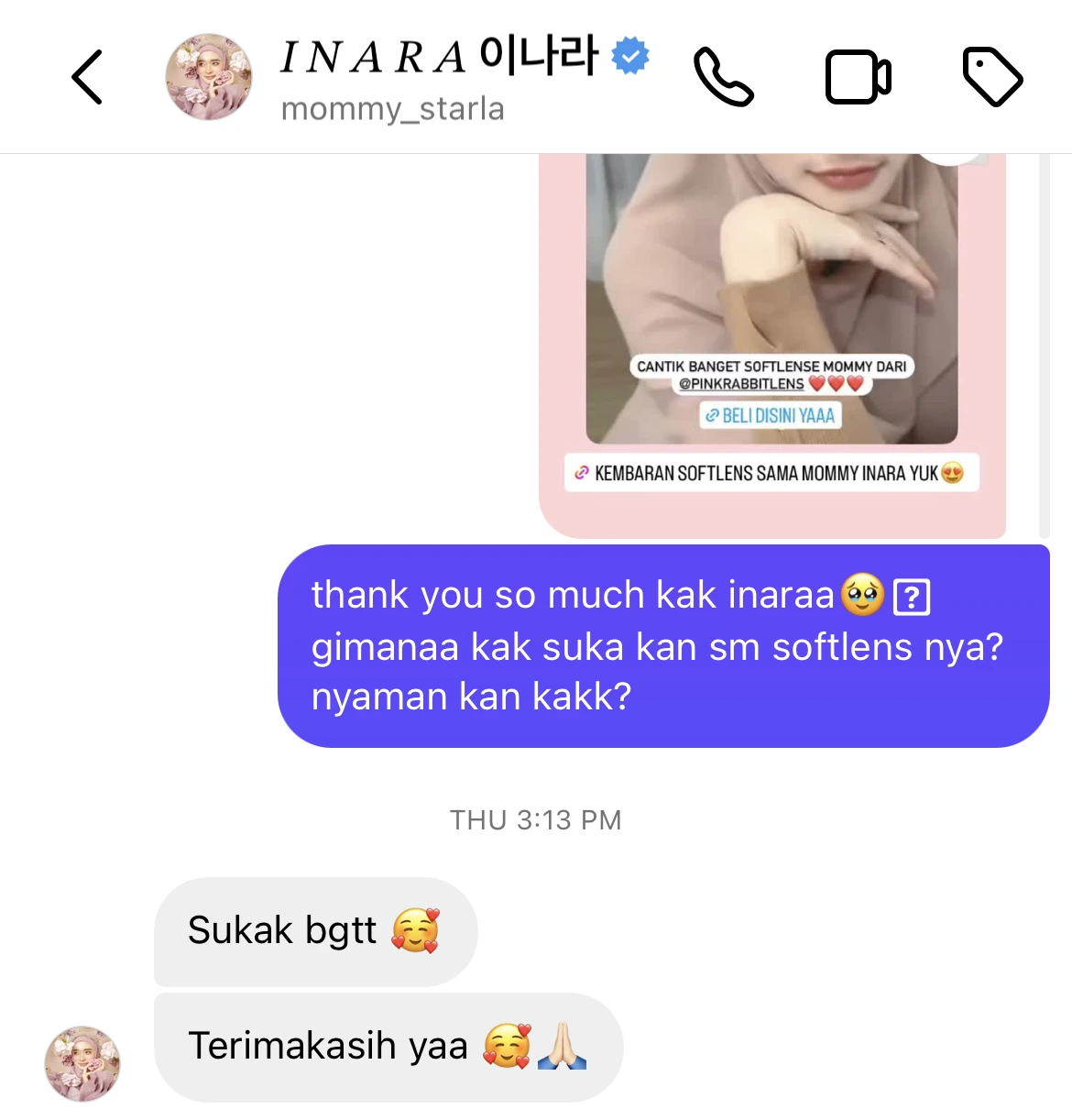Go back to the inbox
The image size is (1072, 1120).
(87, 77)
